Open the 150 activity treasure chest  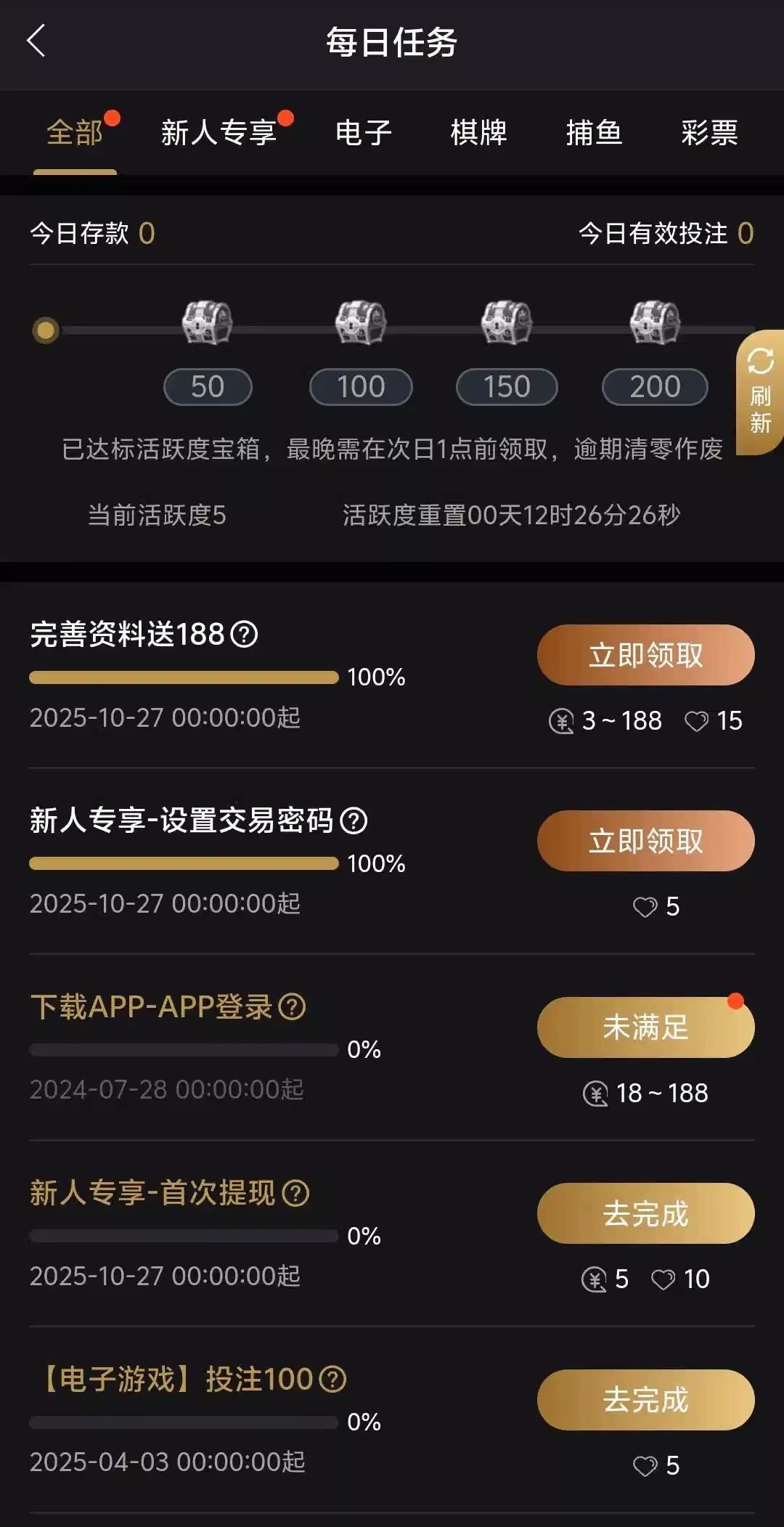tap(507, 323)
